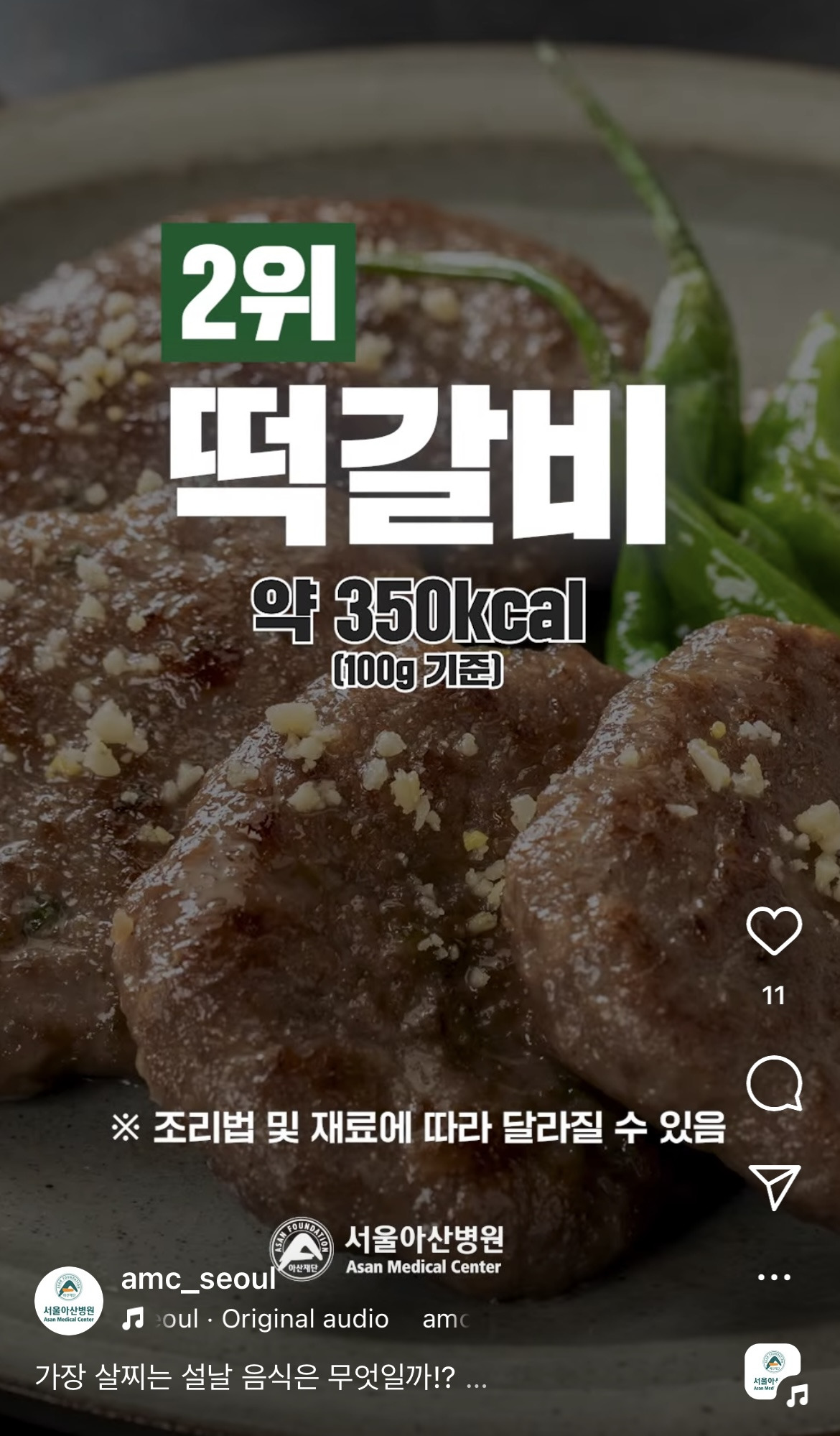Open the comments on this reel

[x=773, y=1083]
